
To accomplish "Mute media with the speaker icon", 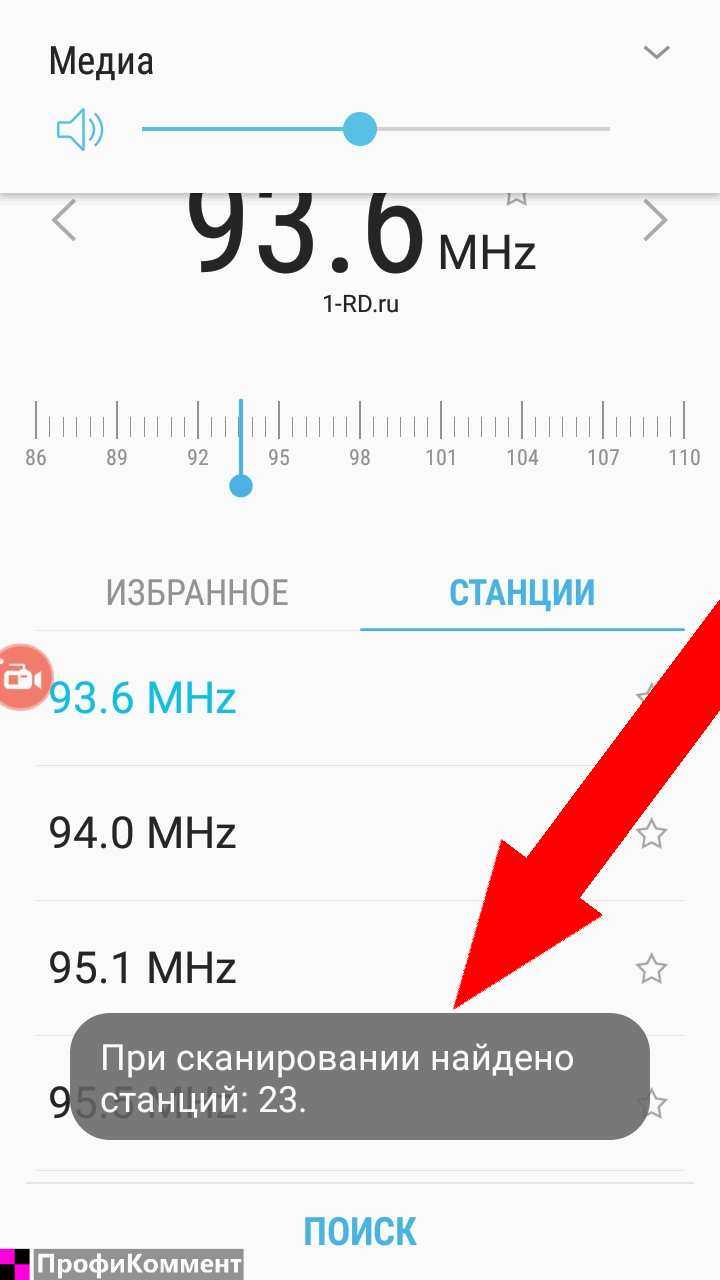I will 80,130.
